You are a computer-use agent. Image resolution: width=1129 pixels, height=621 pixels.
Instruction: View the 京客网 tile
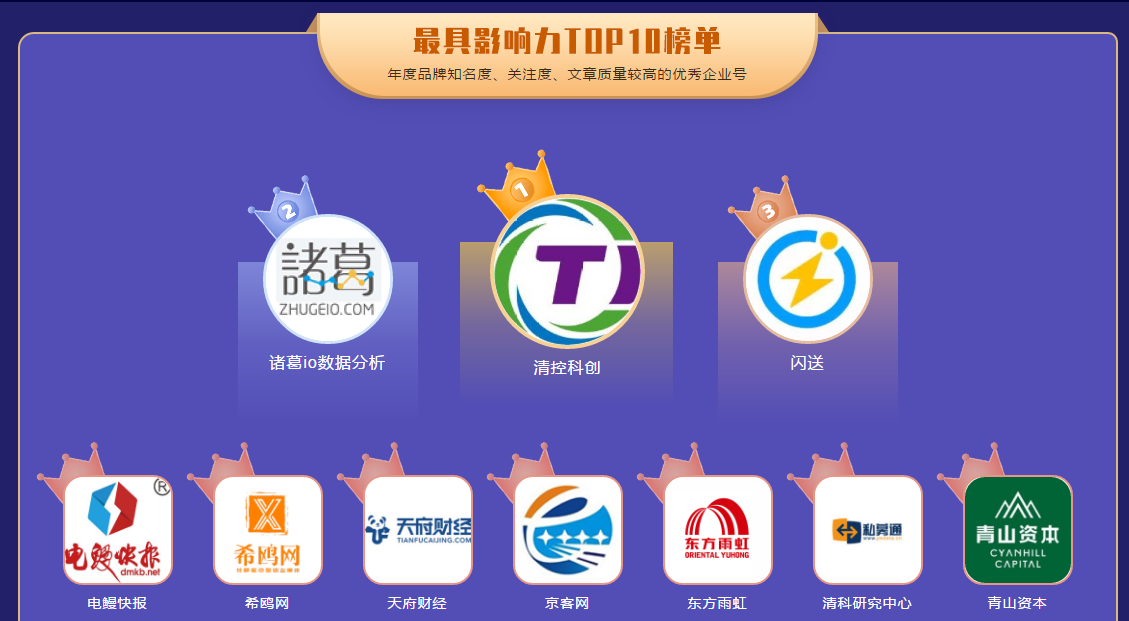tap(568, 530)
